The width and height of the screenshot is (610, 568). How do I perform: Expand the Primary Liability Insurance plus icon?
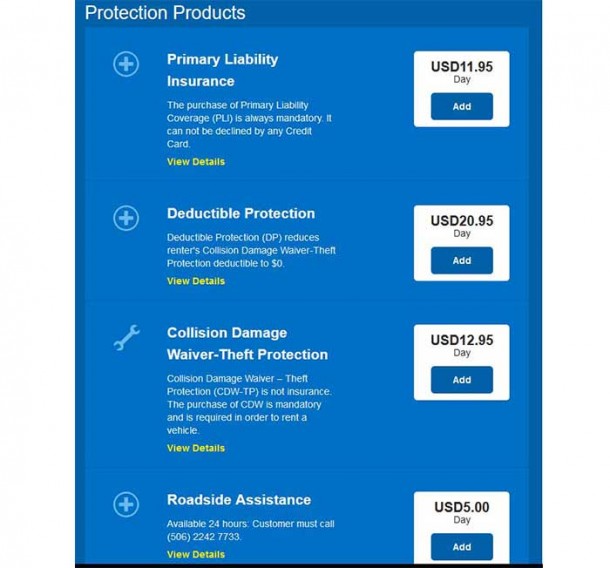pos(126,65)
